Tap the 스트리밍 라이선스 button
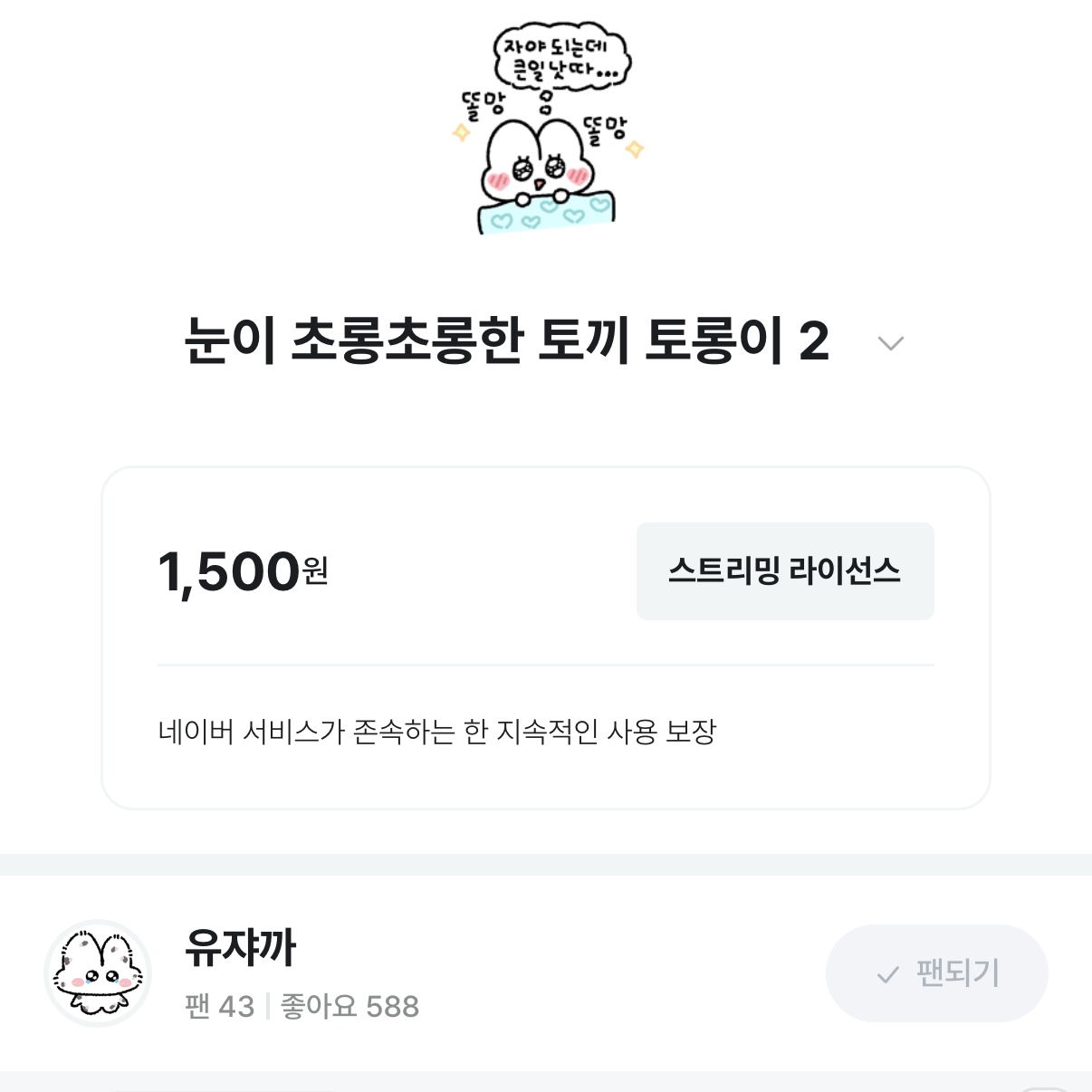Image resolution: width=1092 pixels, height=1092 pixels. point(785,571)
